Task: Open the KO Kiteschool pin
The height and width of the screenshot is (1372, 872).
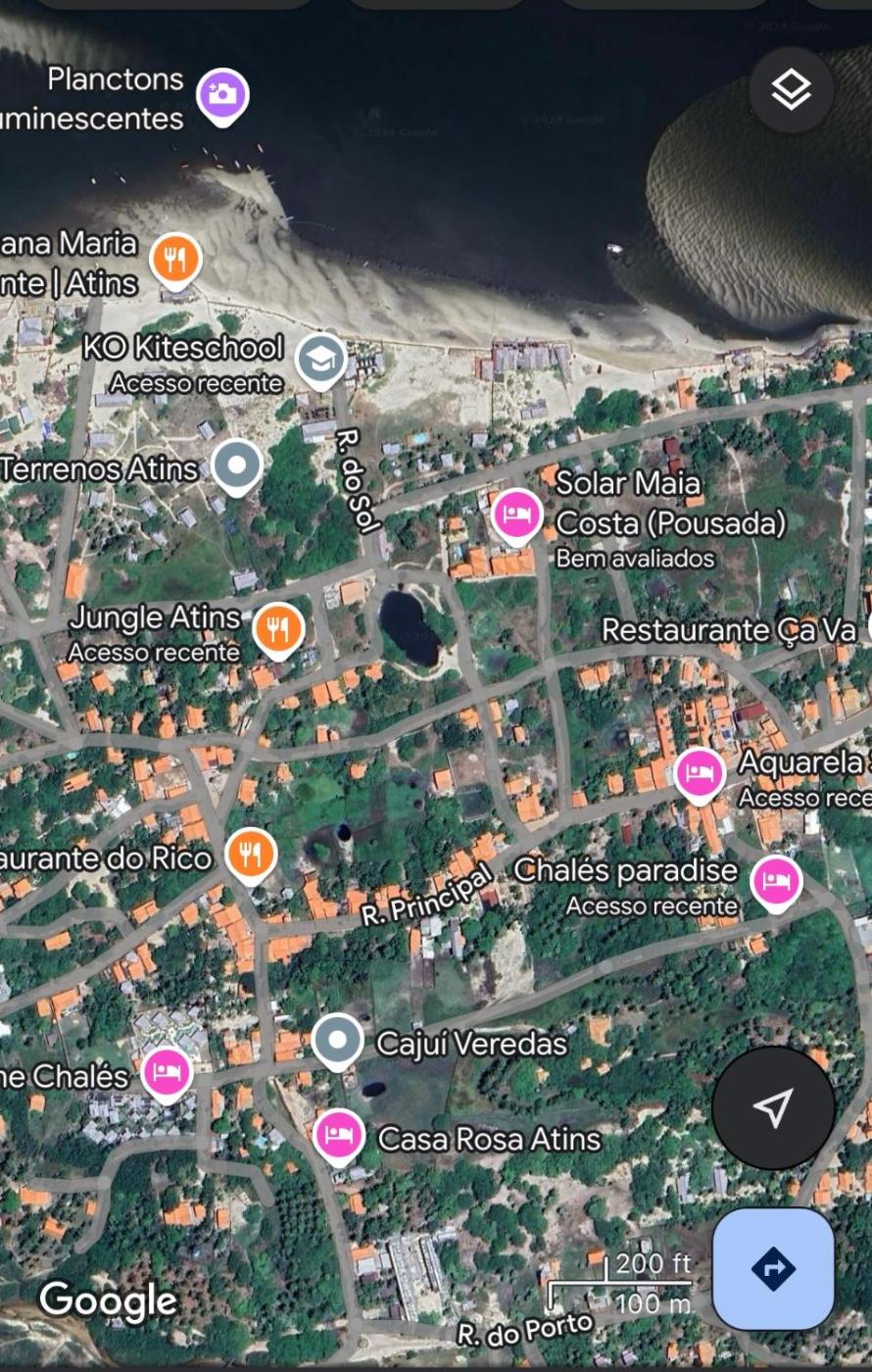Action: point(321,359)
